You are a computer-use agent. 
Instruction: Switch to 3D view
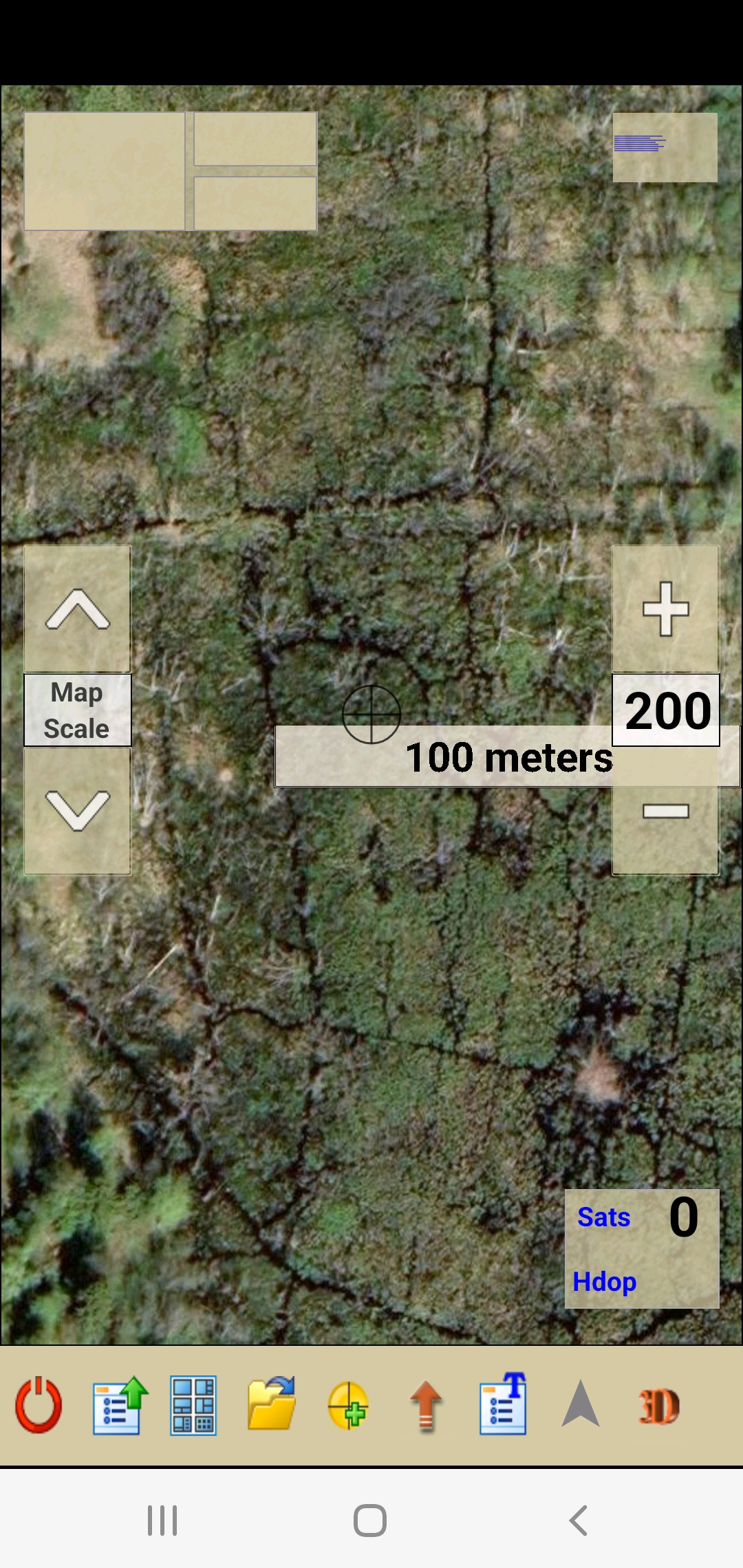[659, 1405]
